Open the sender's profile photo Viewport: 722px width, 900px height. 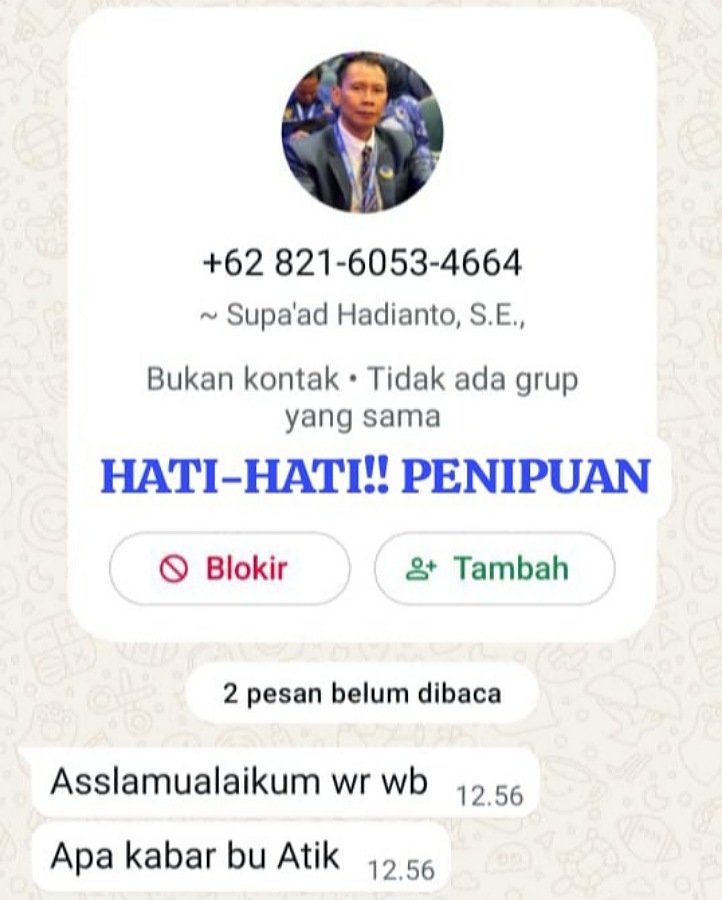coord(362,132)
